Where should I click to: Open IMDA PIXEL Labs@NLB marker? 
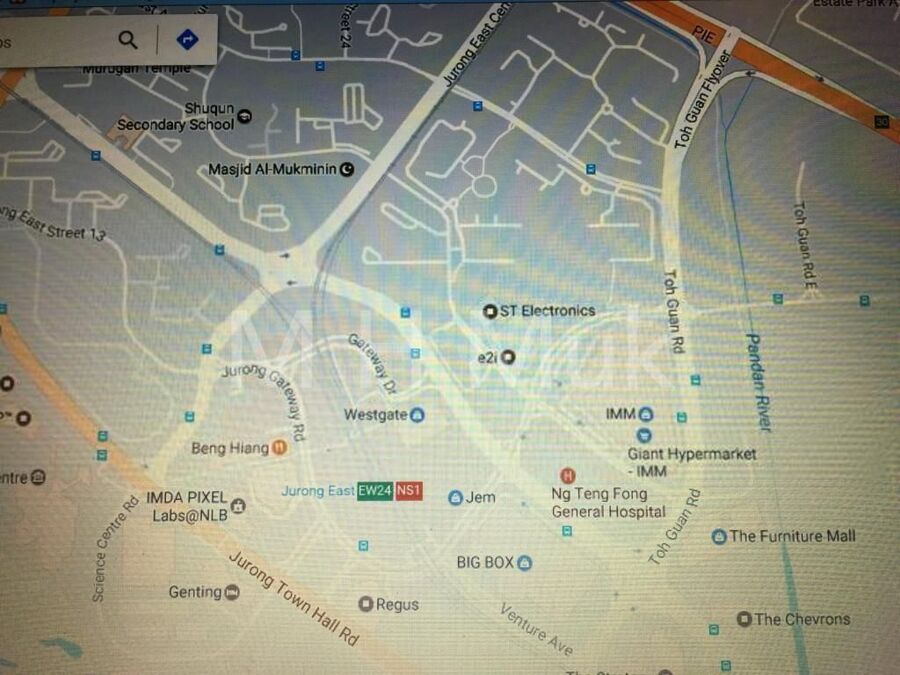coord(238,506)
